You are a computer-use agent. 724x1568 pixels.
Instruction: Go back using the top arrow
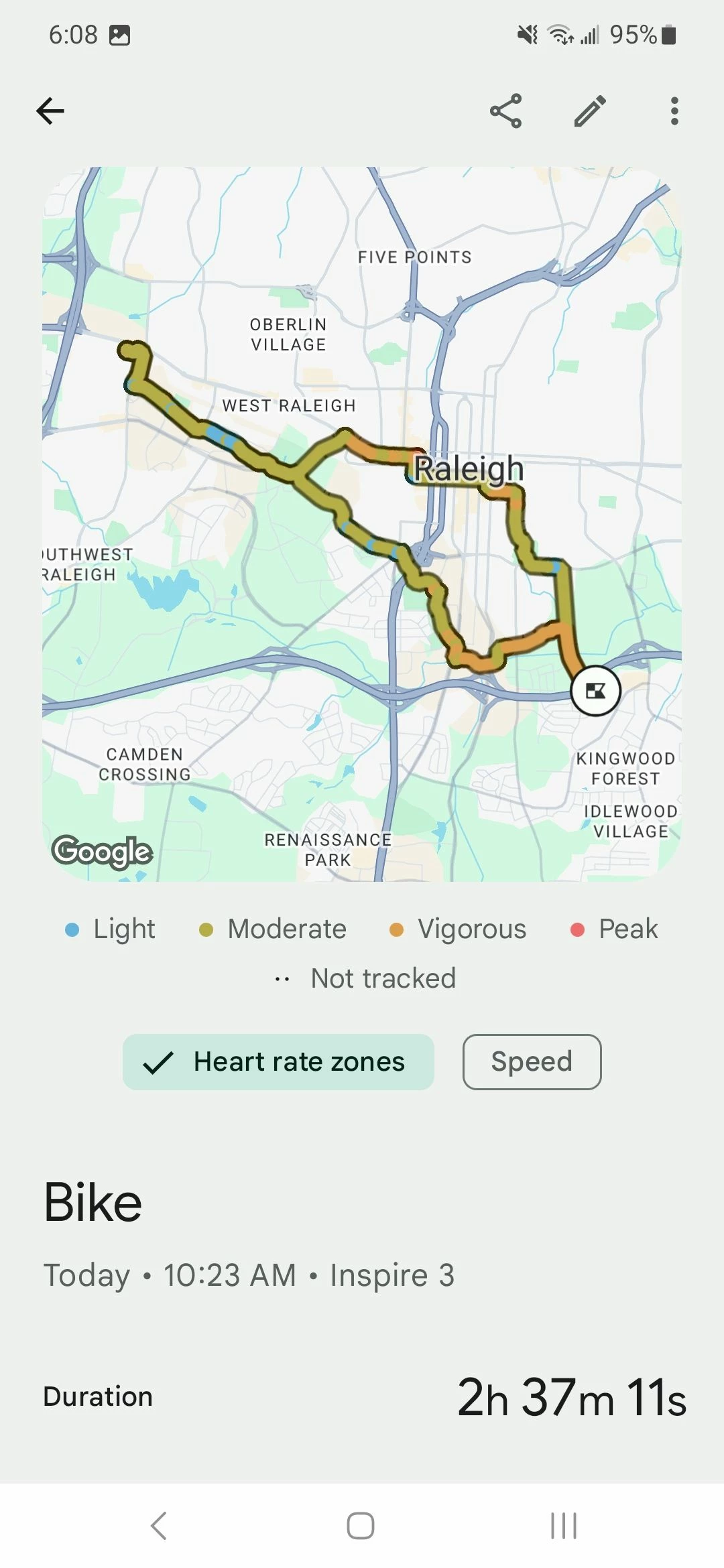[x=50, y=111]
